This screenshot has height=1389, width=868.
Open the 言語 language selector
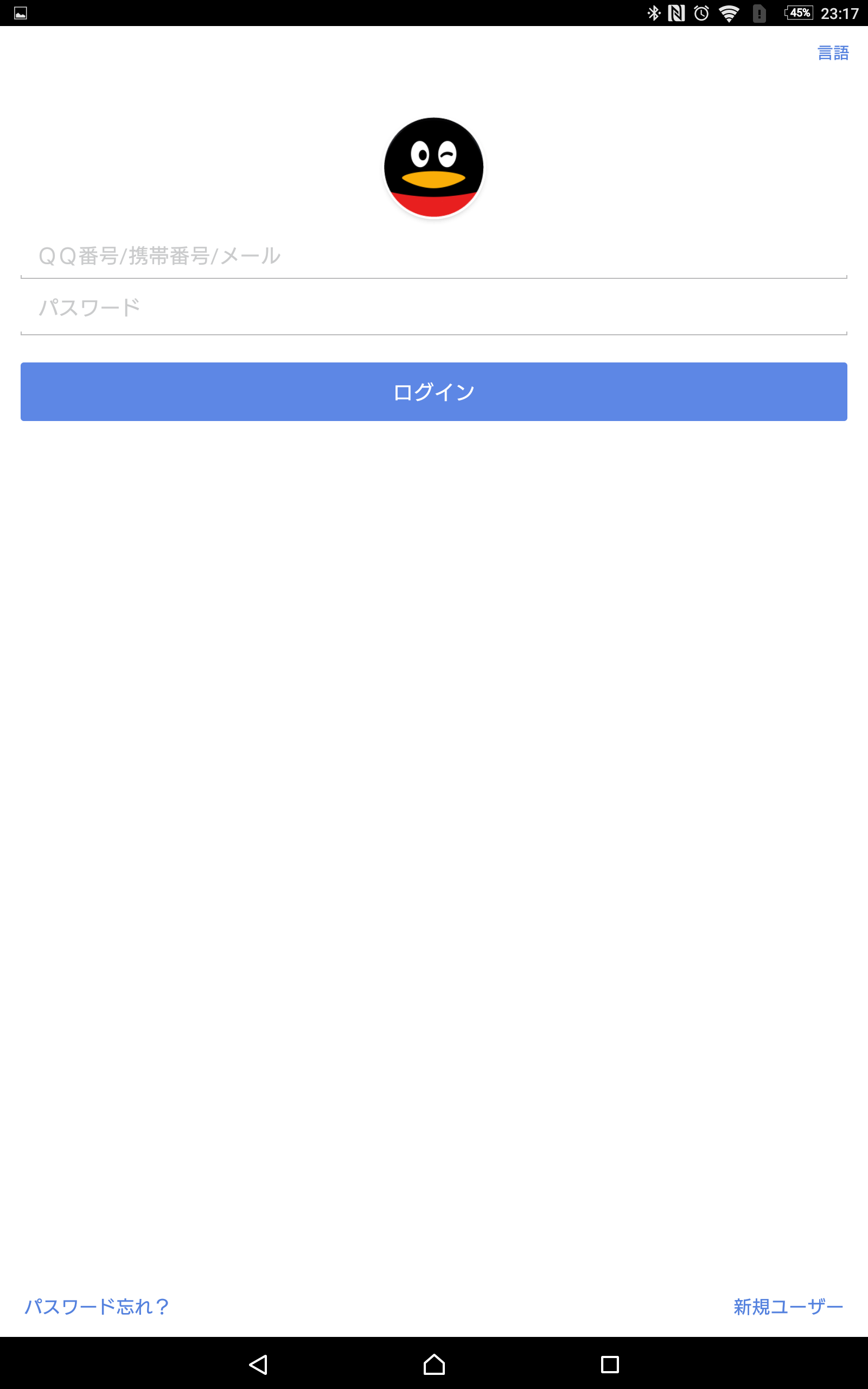tap(832, 53)
